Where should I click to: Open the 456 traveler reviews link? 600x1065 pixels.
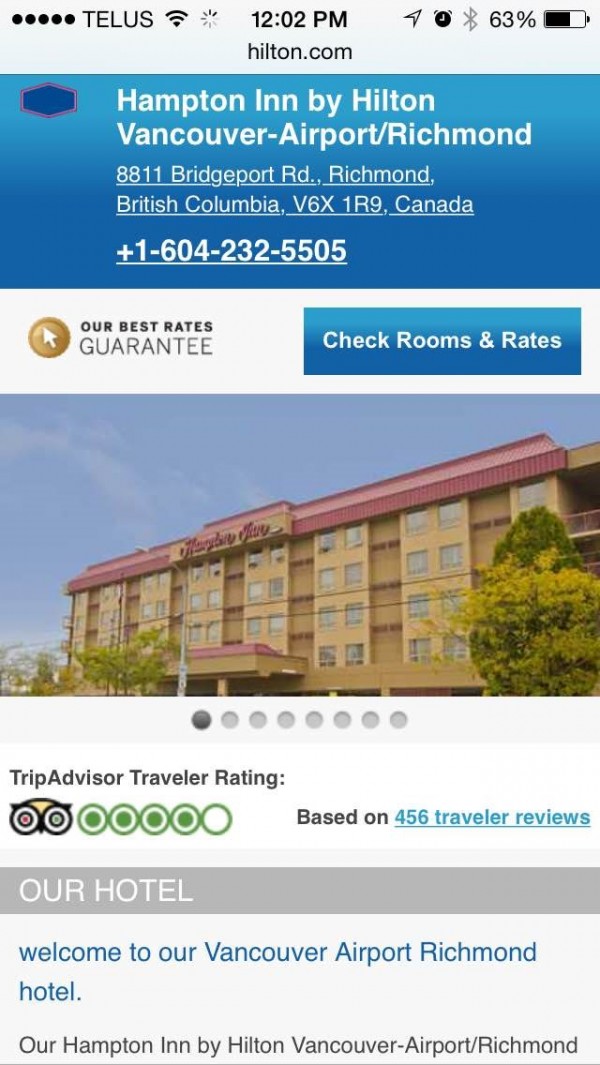point(492,817)
